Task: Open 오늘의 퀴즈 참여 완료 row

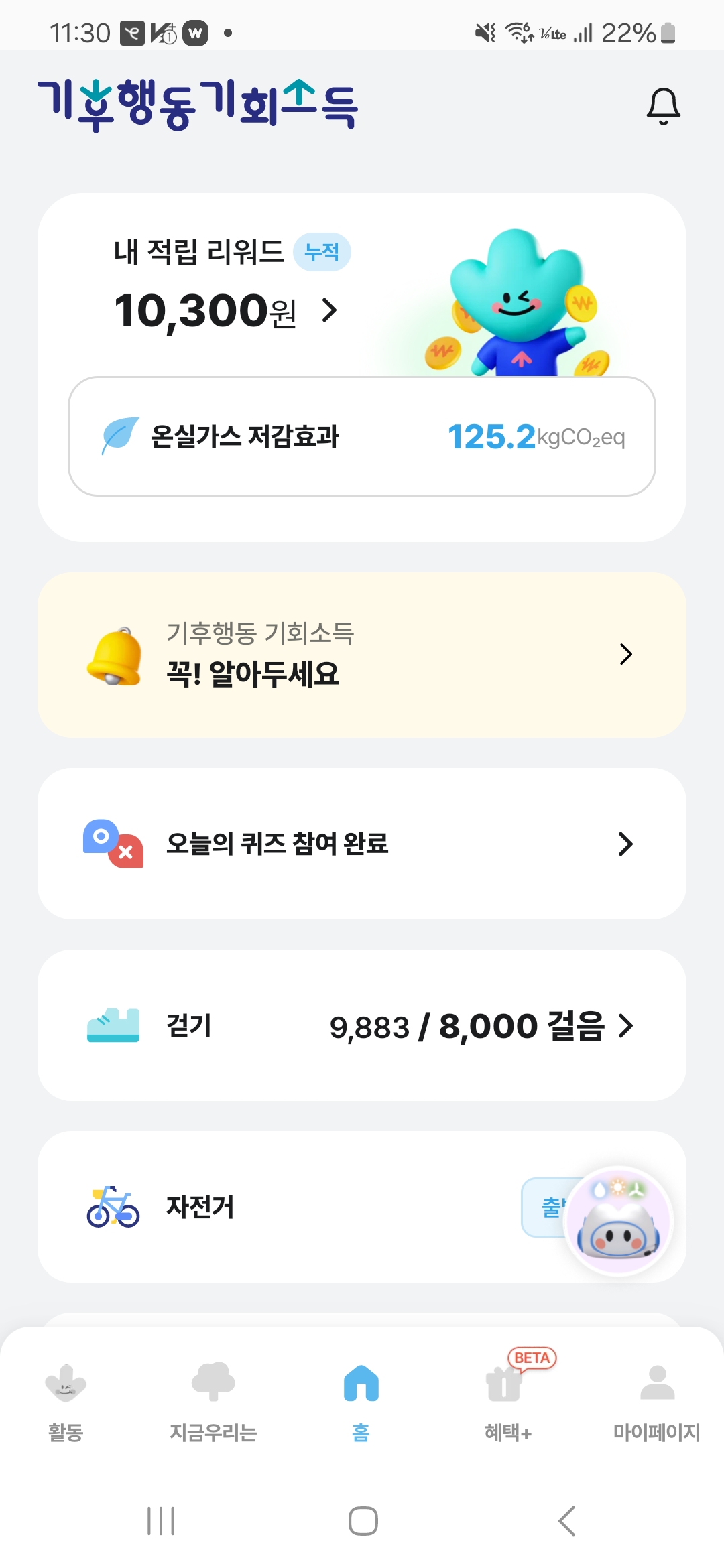Action: tap(362, 844)
